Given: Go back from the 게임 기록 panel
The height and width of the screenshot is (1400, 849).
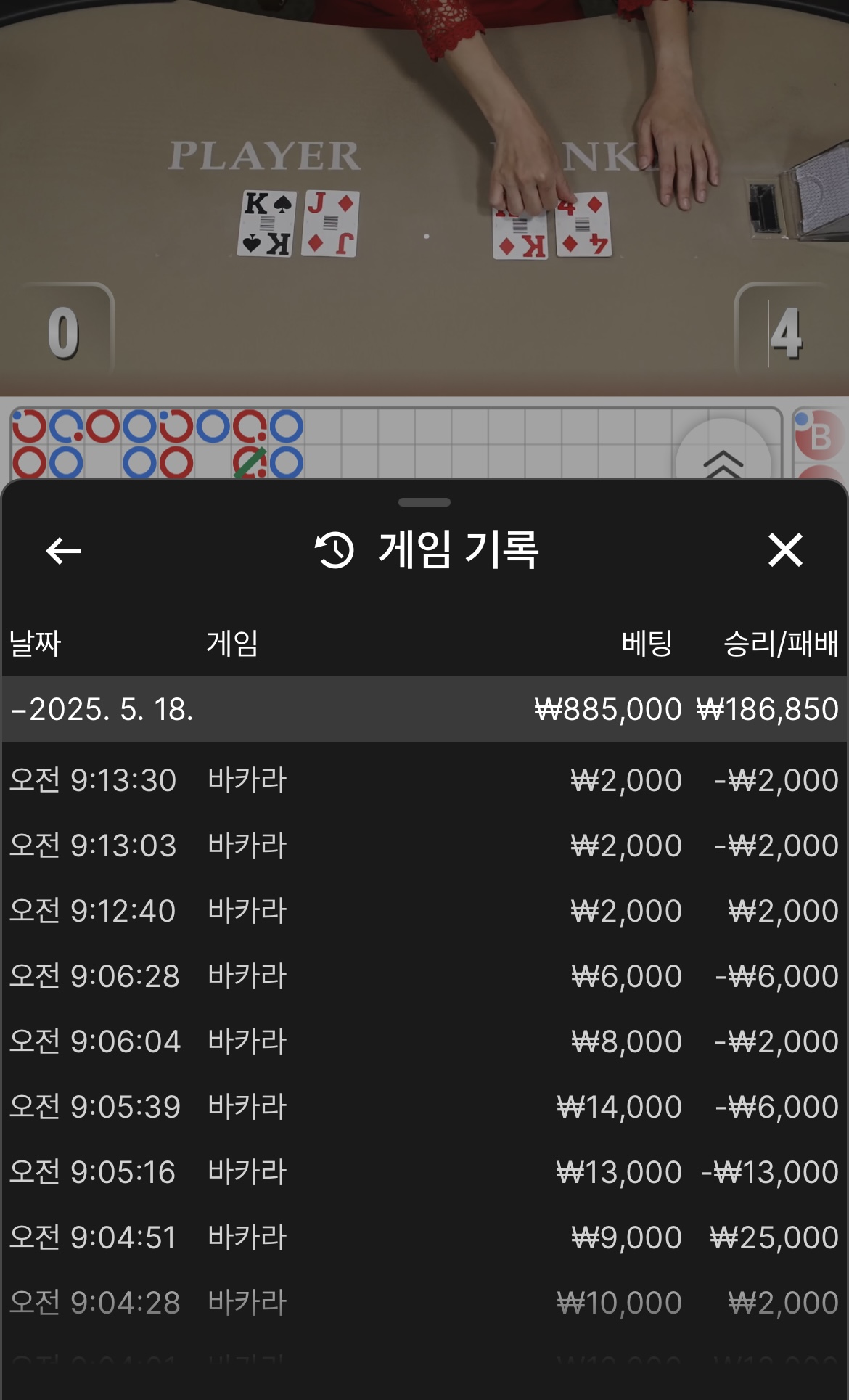Looking at the screenshot, I should [x=63, y=551].
